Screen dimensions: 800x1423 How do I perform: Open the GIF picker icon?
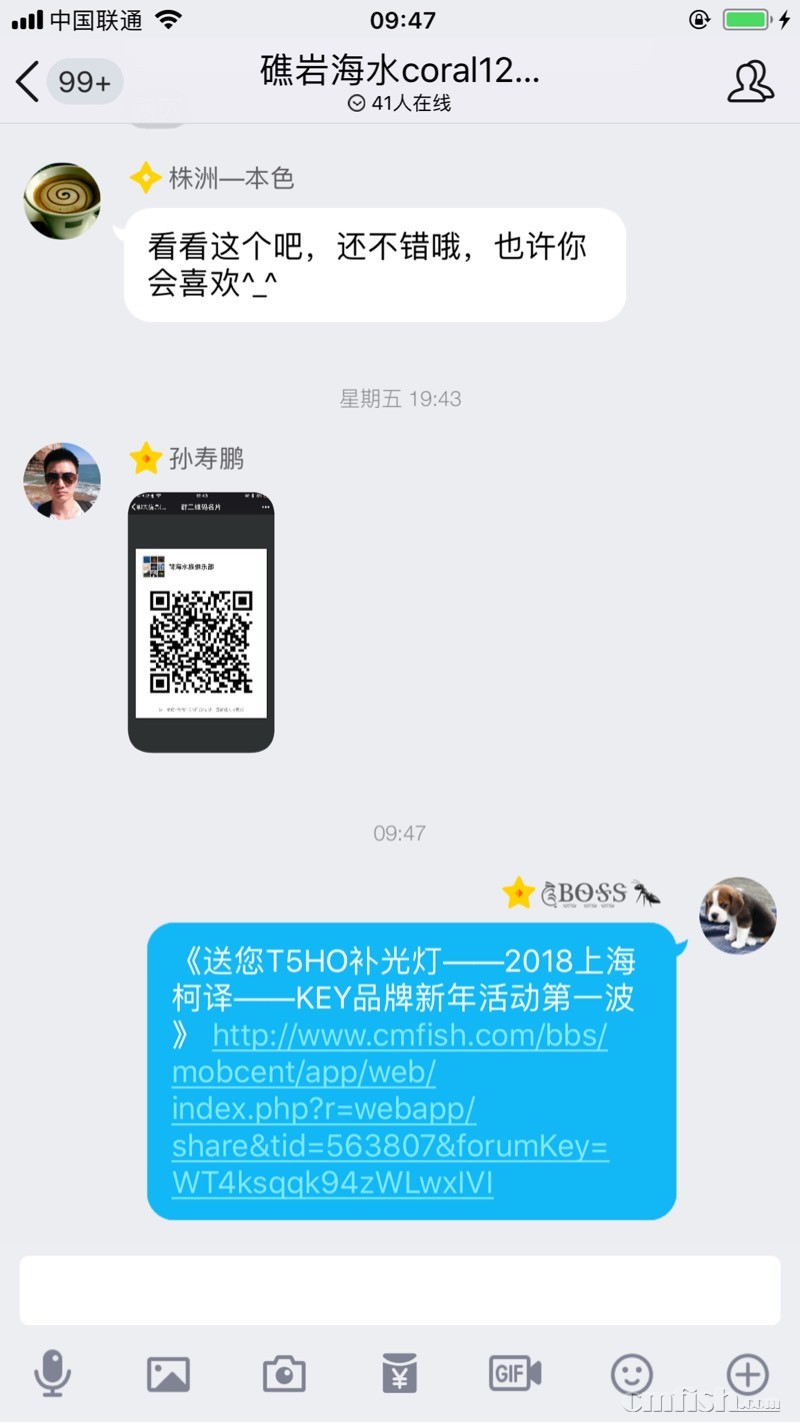[514, 1372]
